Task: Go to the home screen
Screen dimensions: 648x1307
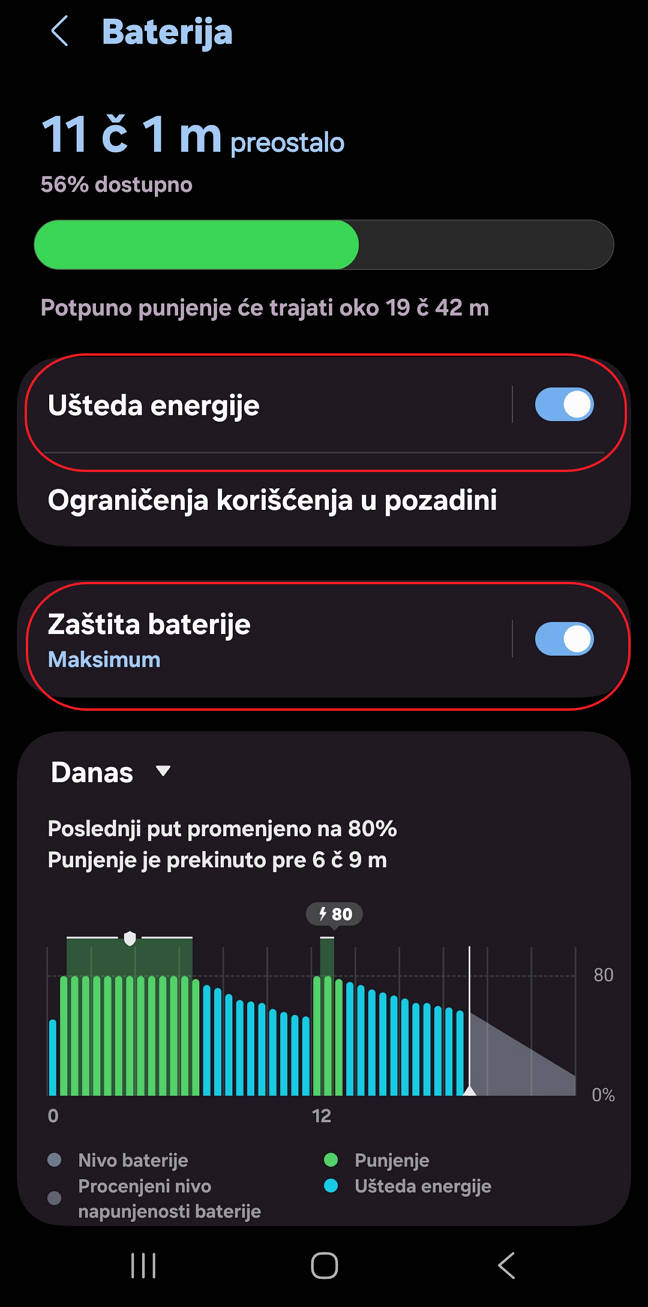Action: click(x=324, y=1266)
